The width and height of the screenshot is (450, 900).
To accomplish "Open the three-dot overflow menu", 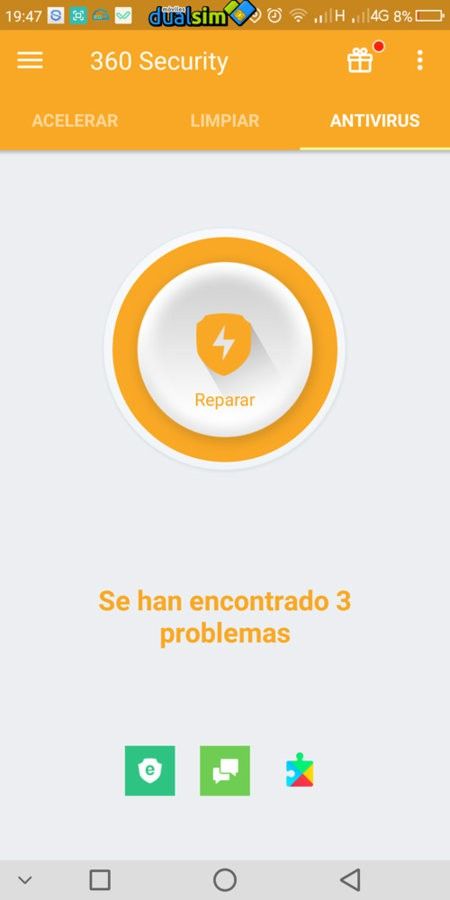I will (x=420, y=60).
